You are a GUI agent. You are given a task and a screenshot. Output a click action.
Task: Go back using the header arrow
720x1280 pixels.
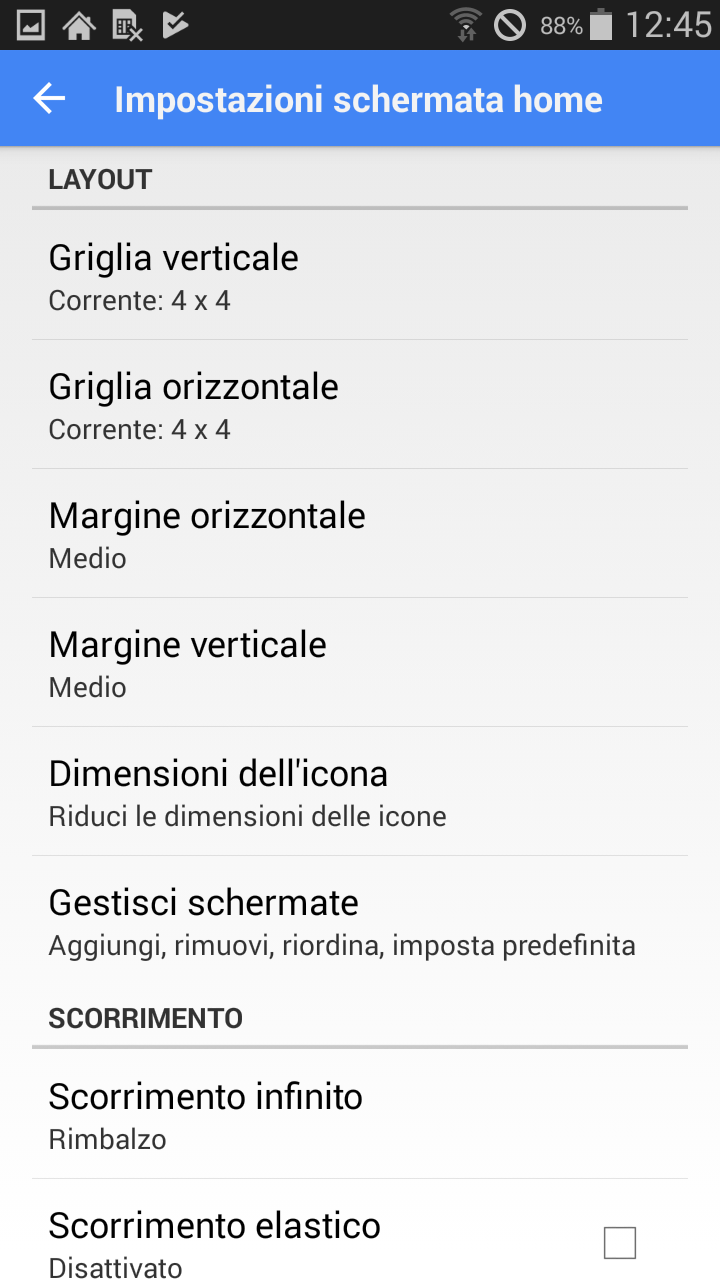pos(49,98)
